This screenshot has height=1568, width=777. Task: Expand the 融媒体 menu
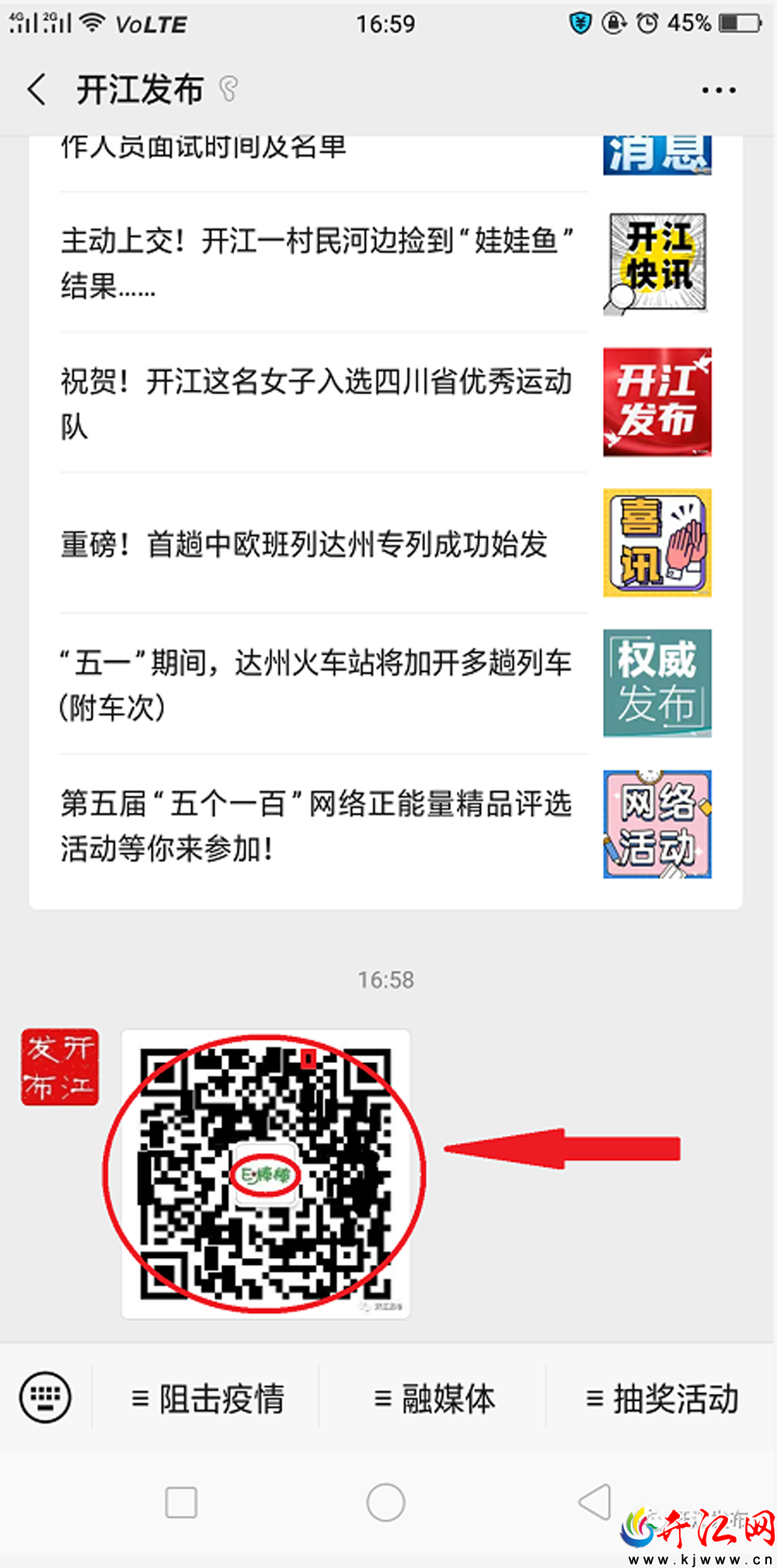[434, 1399]
